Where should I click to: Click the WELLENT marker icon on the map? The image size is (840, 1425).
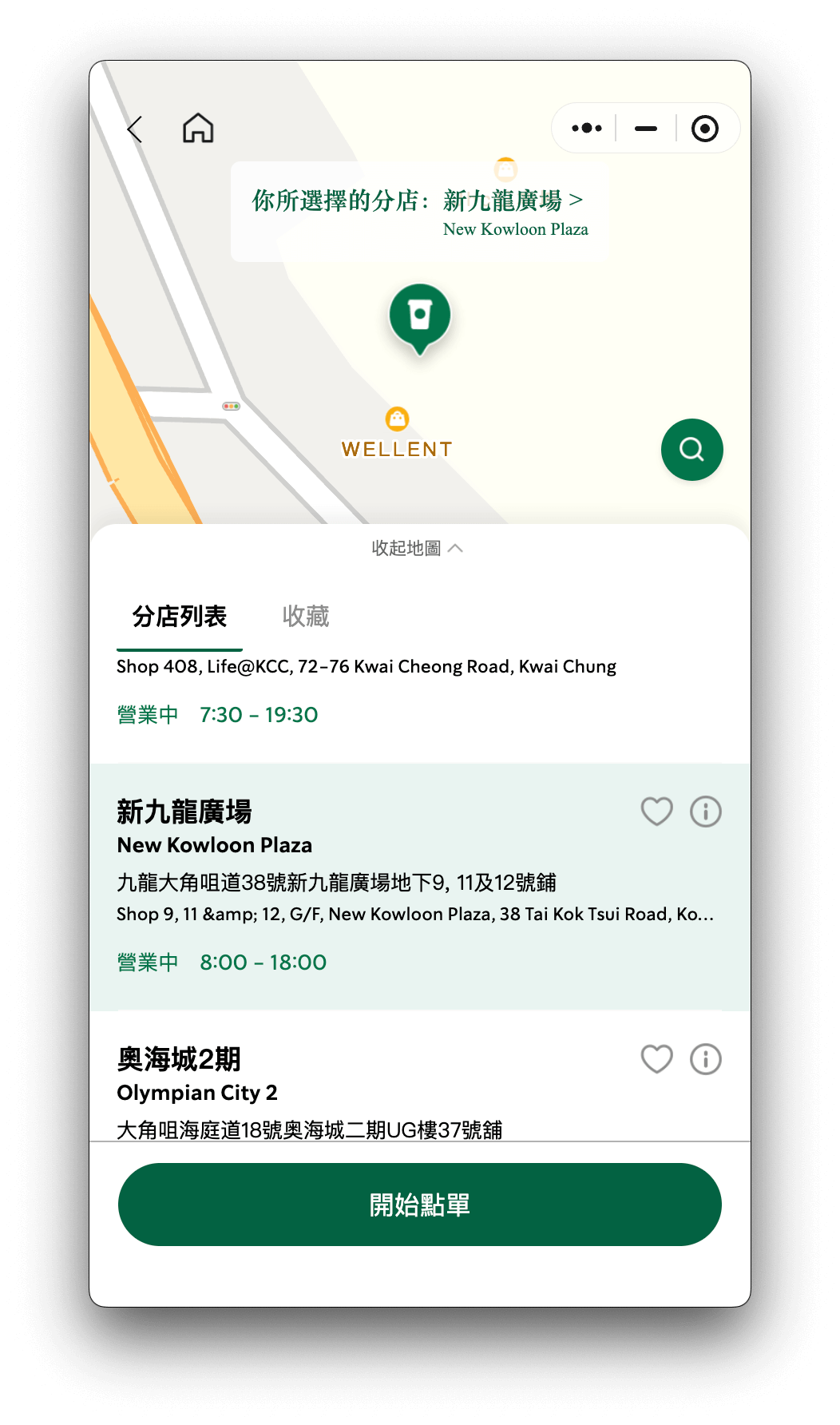pyautogui.click(x=397, y=419)
